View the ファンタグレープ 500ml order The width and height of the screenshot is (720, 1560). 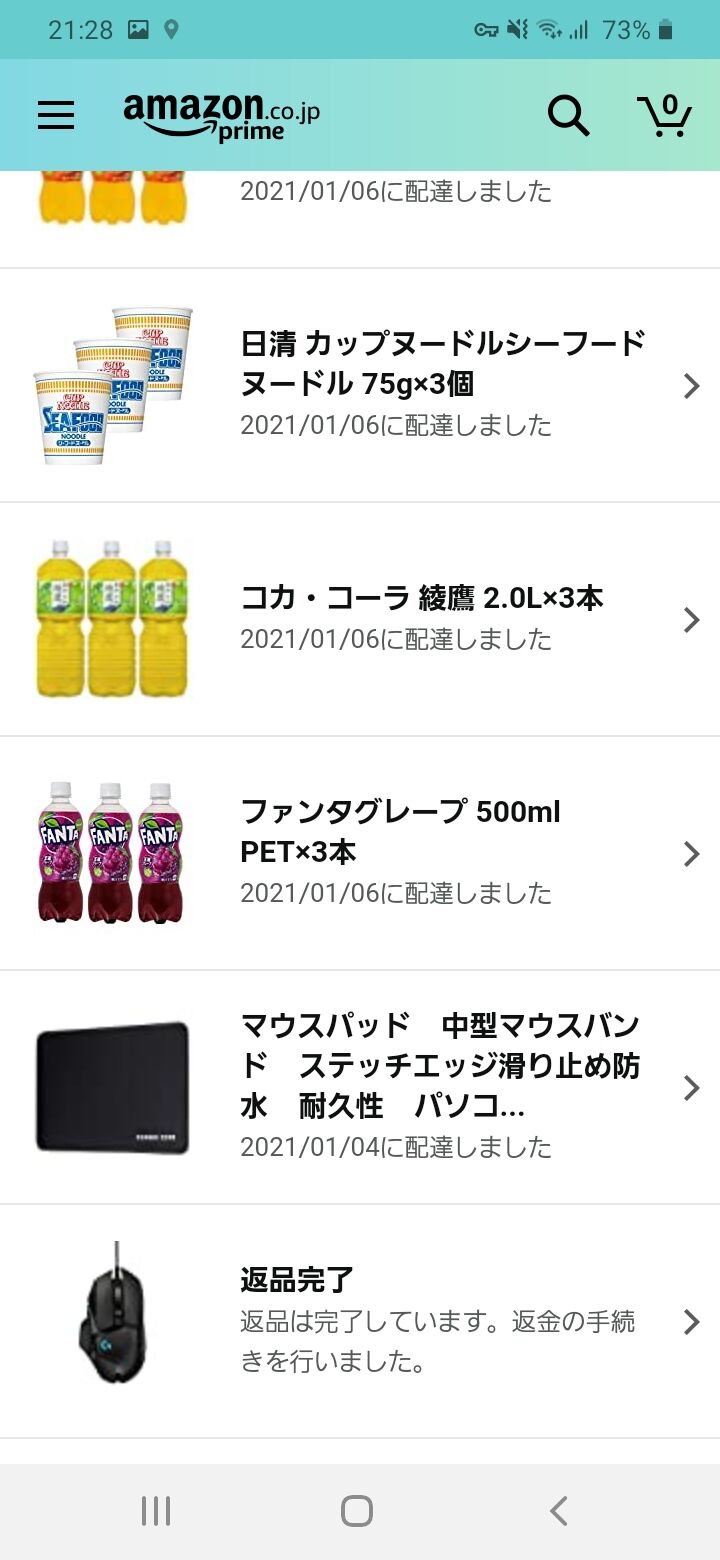point(360,854)
